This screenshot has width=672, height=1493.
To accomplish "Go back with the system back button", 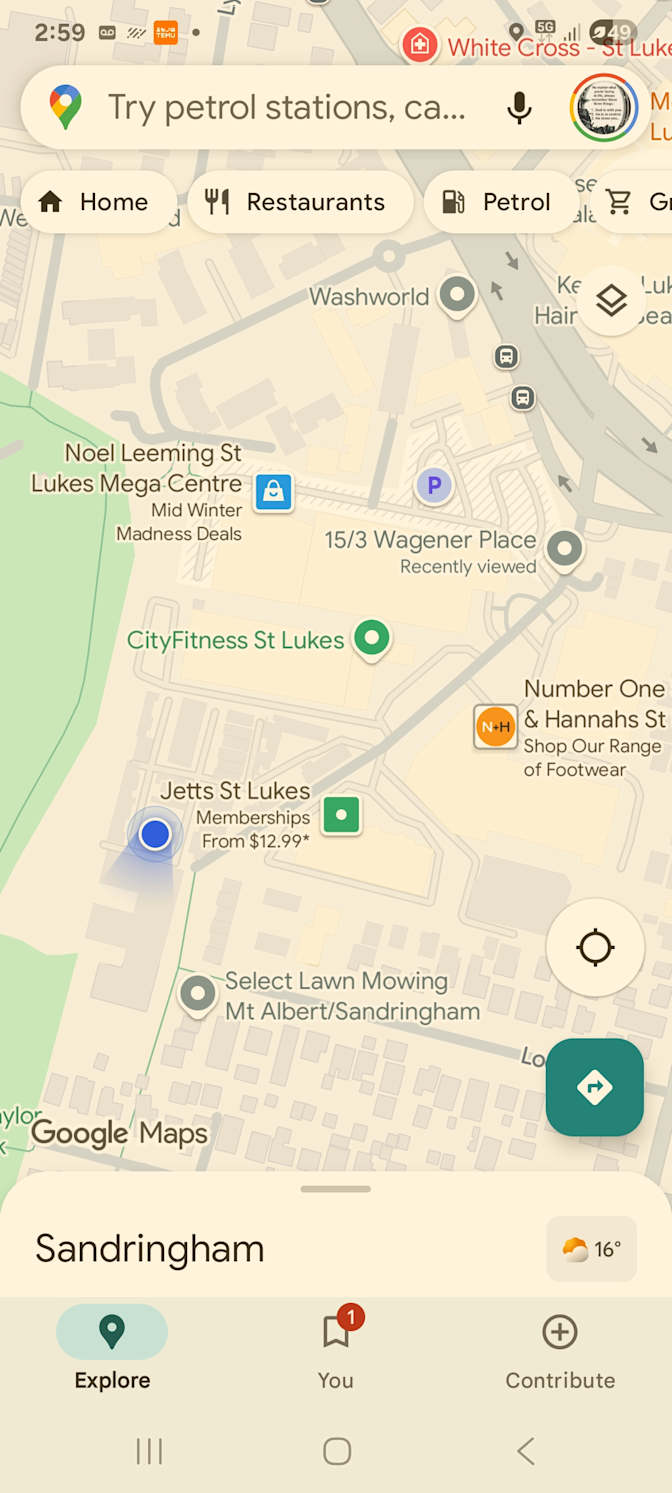I will pyautogui.click(x=525, y=1450).
